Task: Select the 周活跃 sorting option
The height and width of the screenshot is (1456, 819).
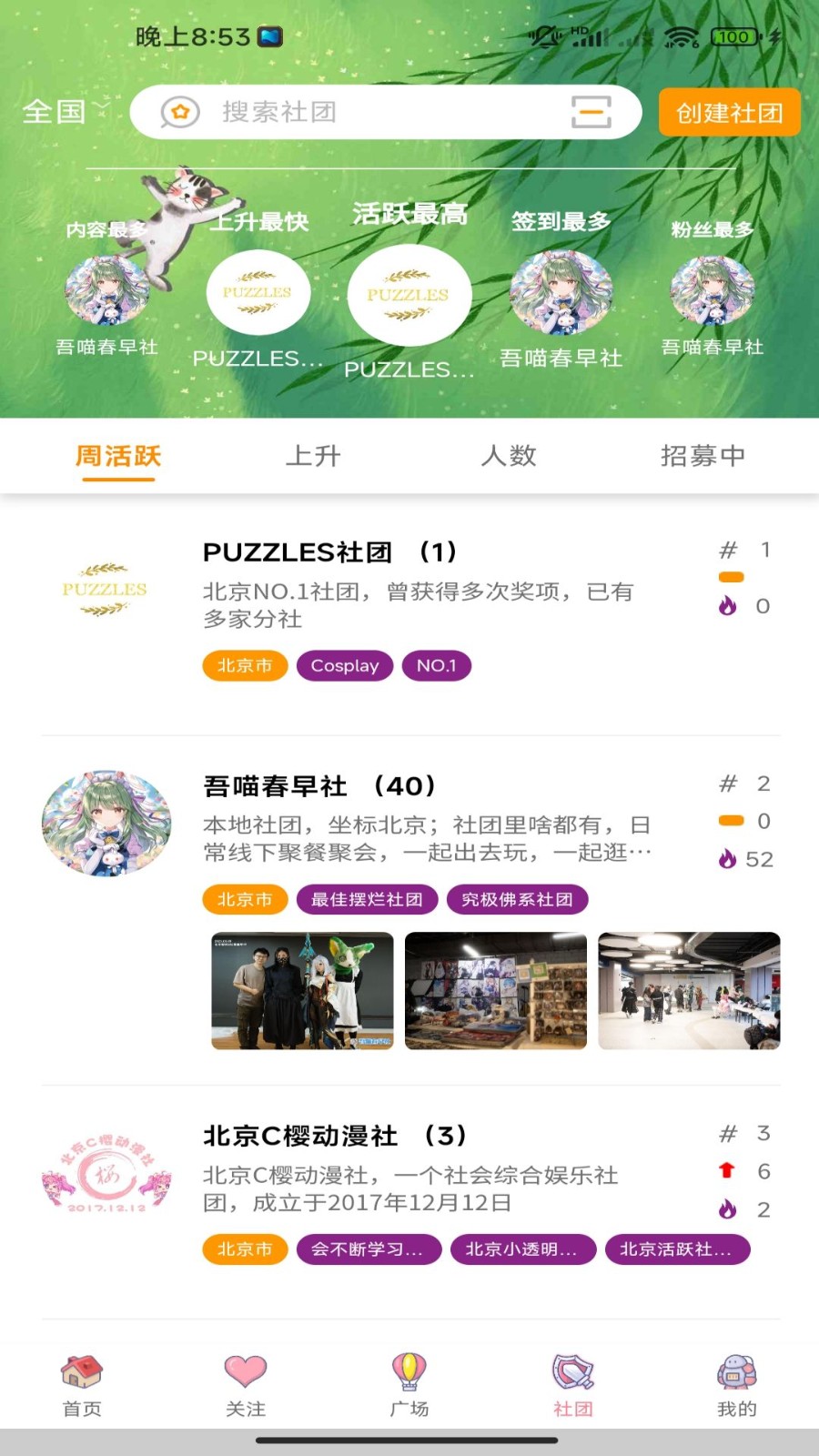Action: 119,456
